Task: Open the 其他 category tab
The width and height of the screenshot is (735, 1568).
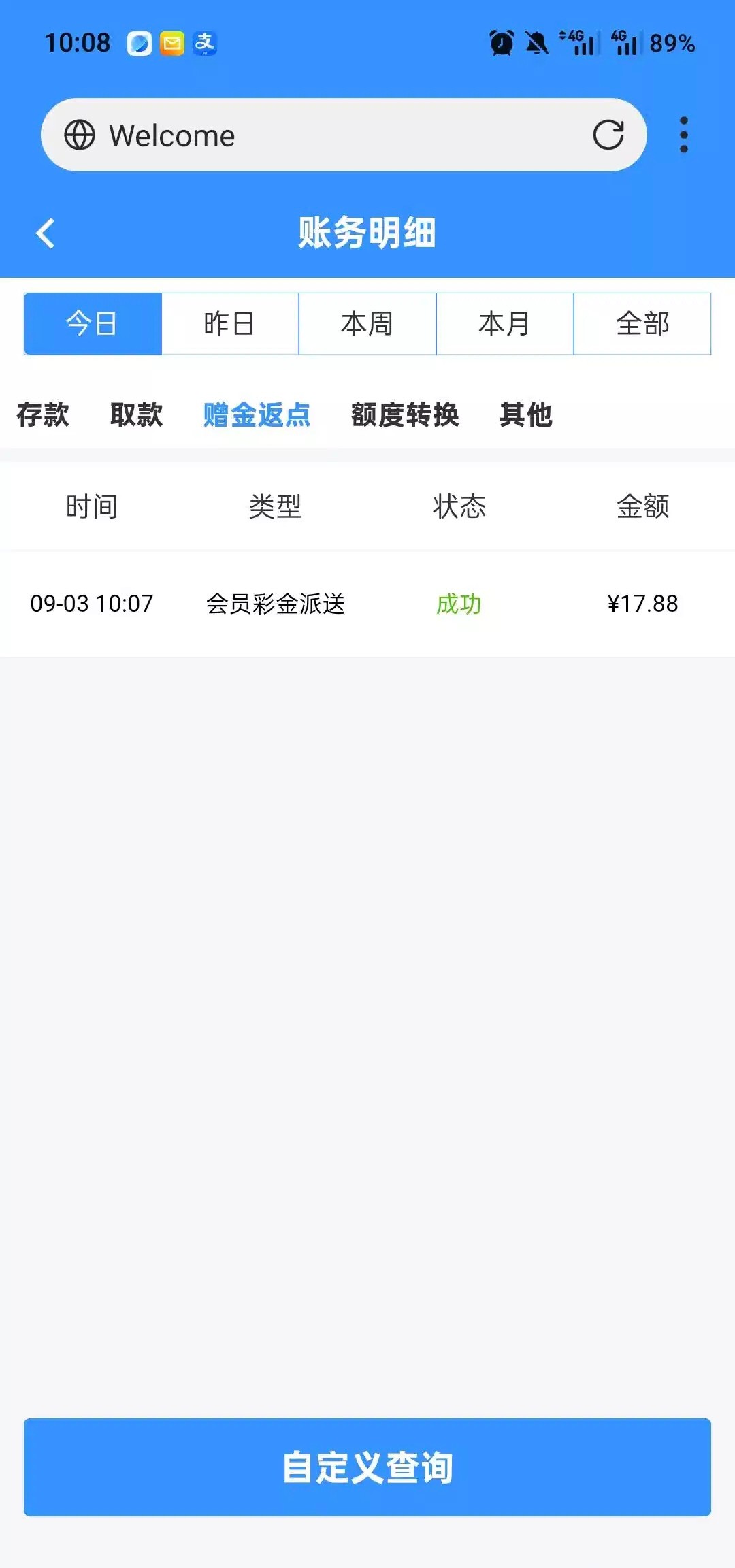Action: coord(525,414)
